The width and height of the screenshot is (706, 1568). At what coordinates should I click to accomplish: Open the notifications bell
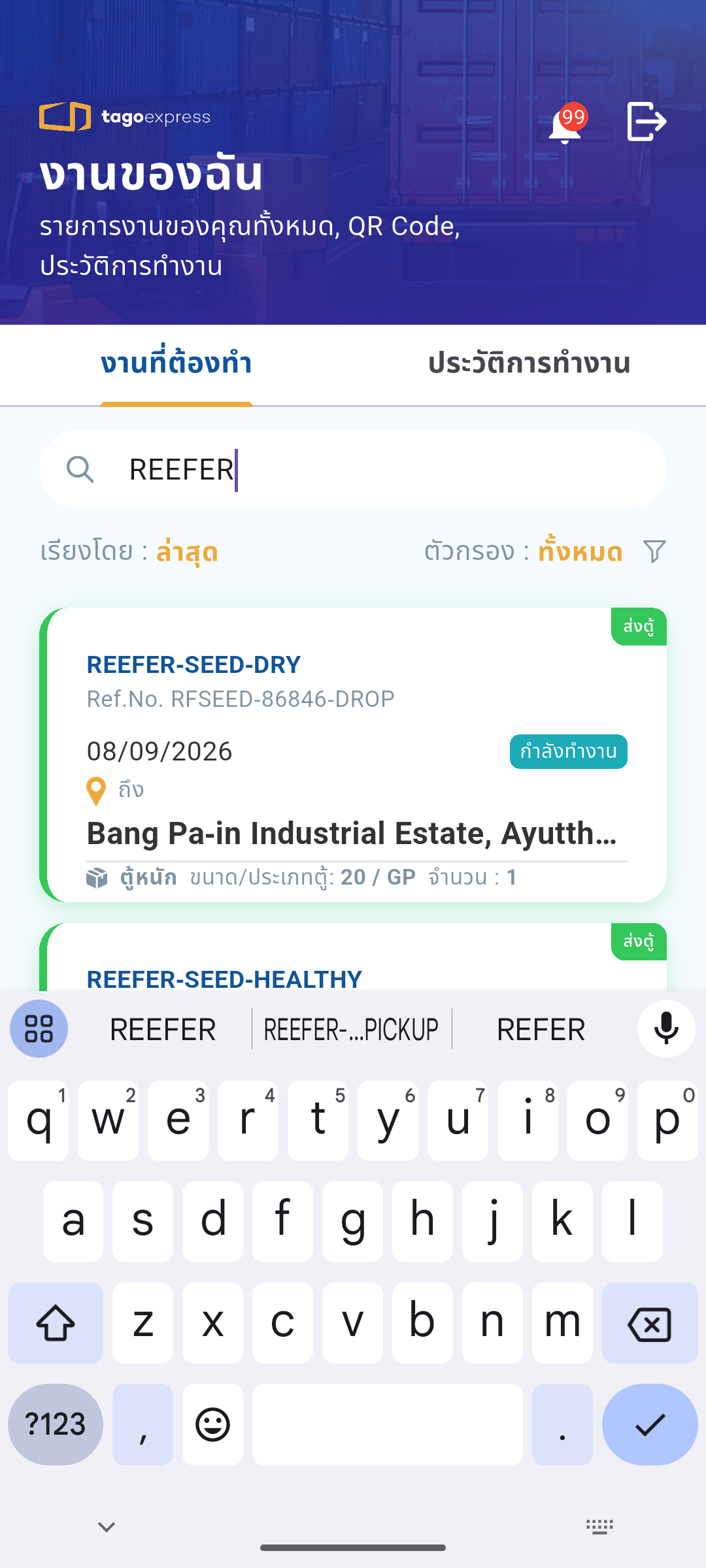pyautogui.click(x=566, y=123)
